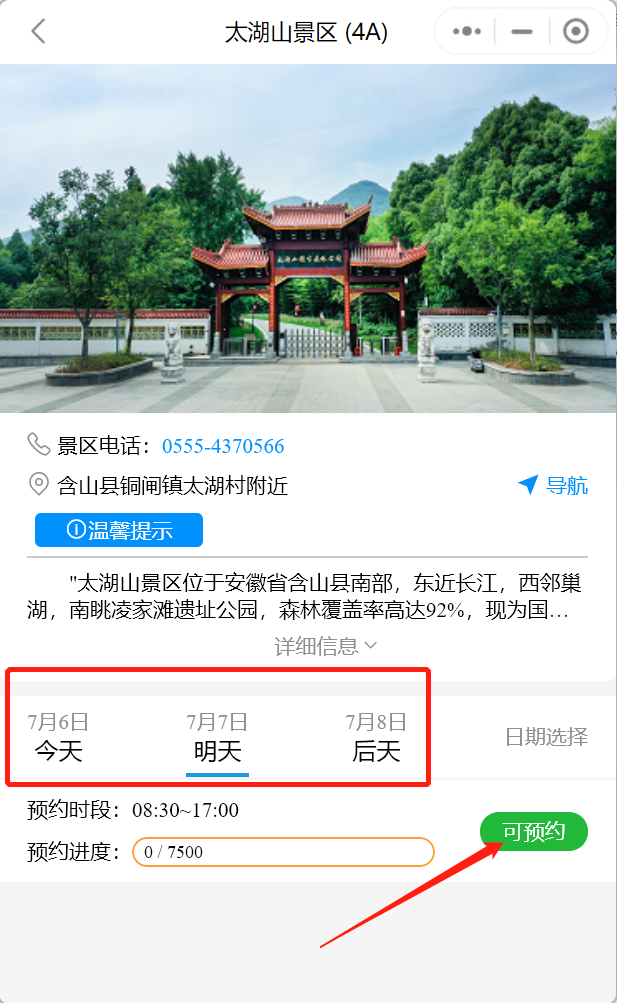Select 7月8日 后天 date
617x1003 pixels.
376,738
